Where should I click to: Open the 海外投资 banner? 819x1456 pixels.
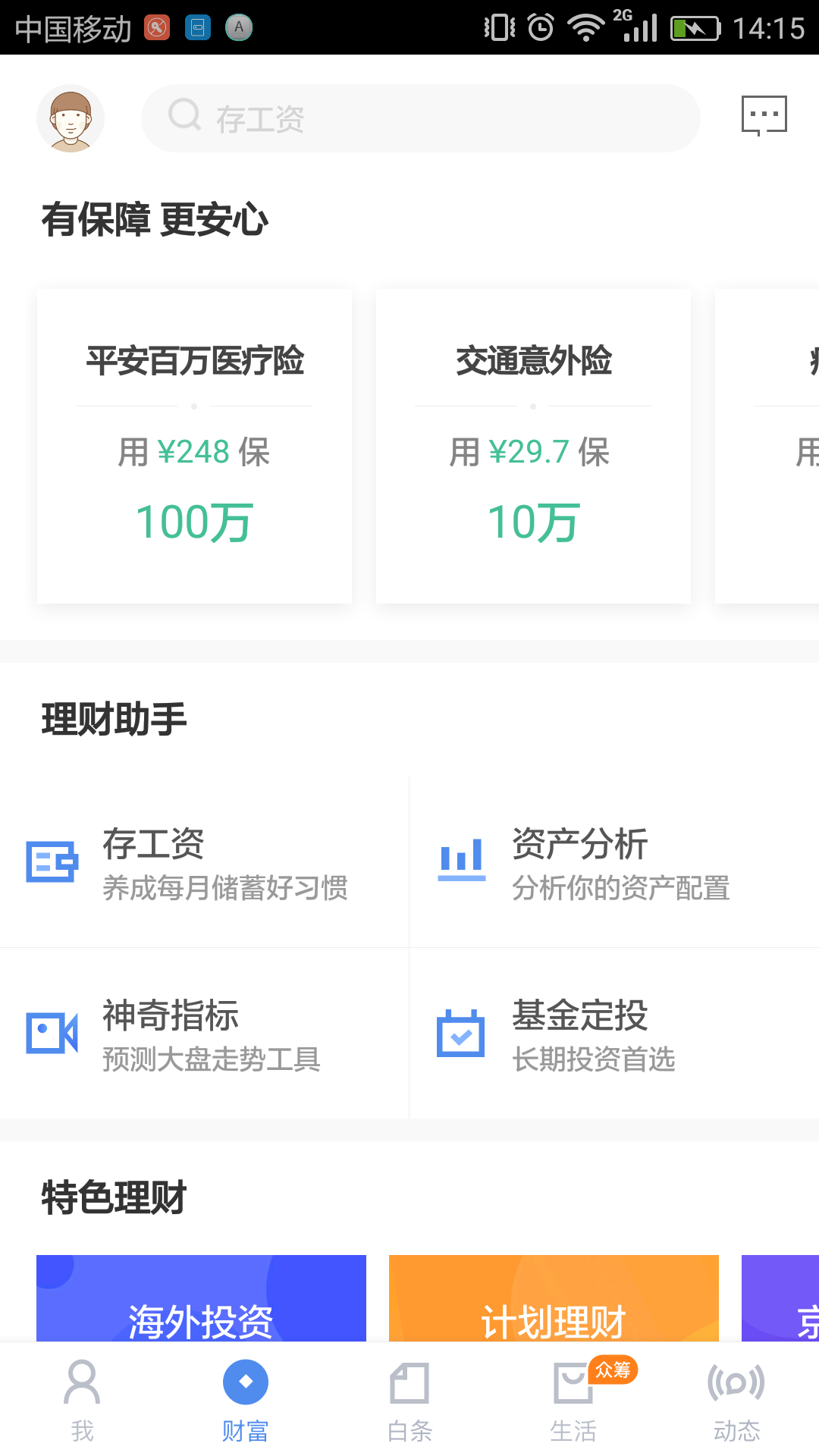(x=201, y=1298)
